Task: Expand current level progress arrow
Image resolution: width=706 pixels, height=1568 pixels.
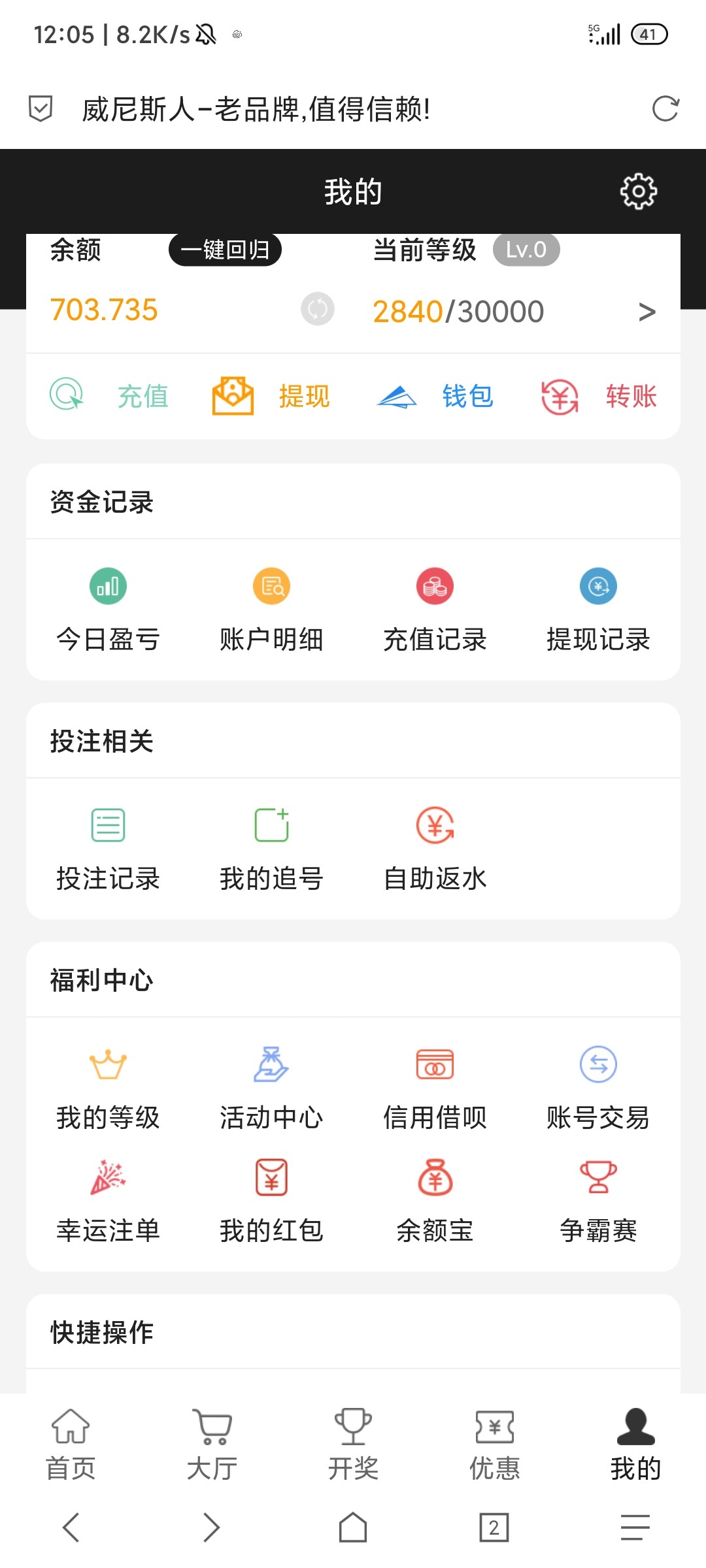Action: coord(647,312)
